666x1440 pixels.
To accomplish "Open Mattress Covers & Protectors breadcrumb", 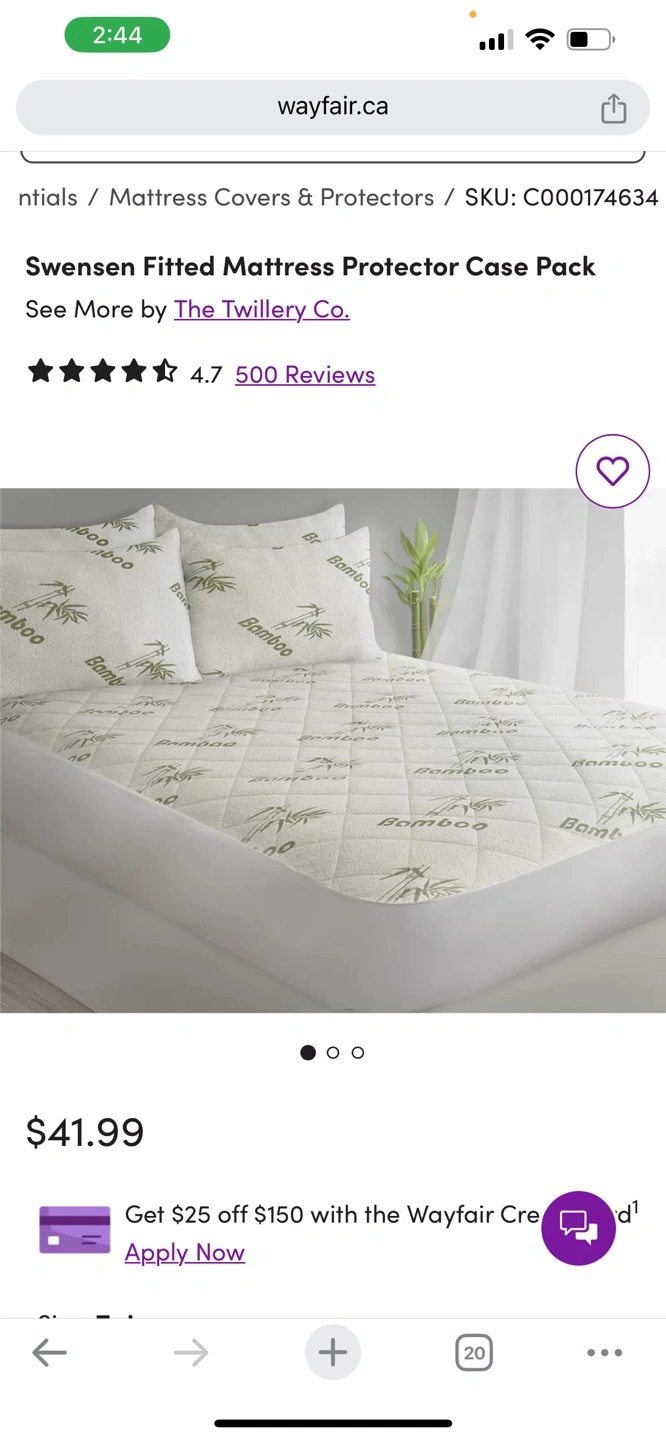I will (271, 197).
